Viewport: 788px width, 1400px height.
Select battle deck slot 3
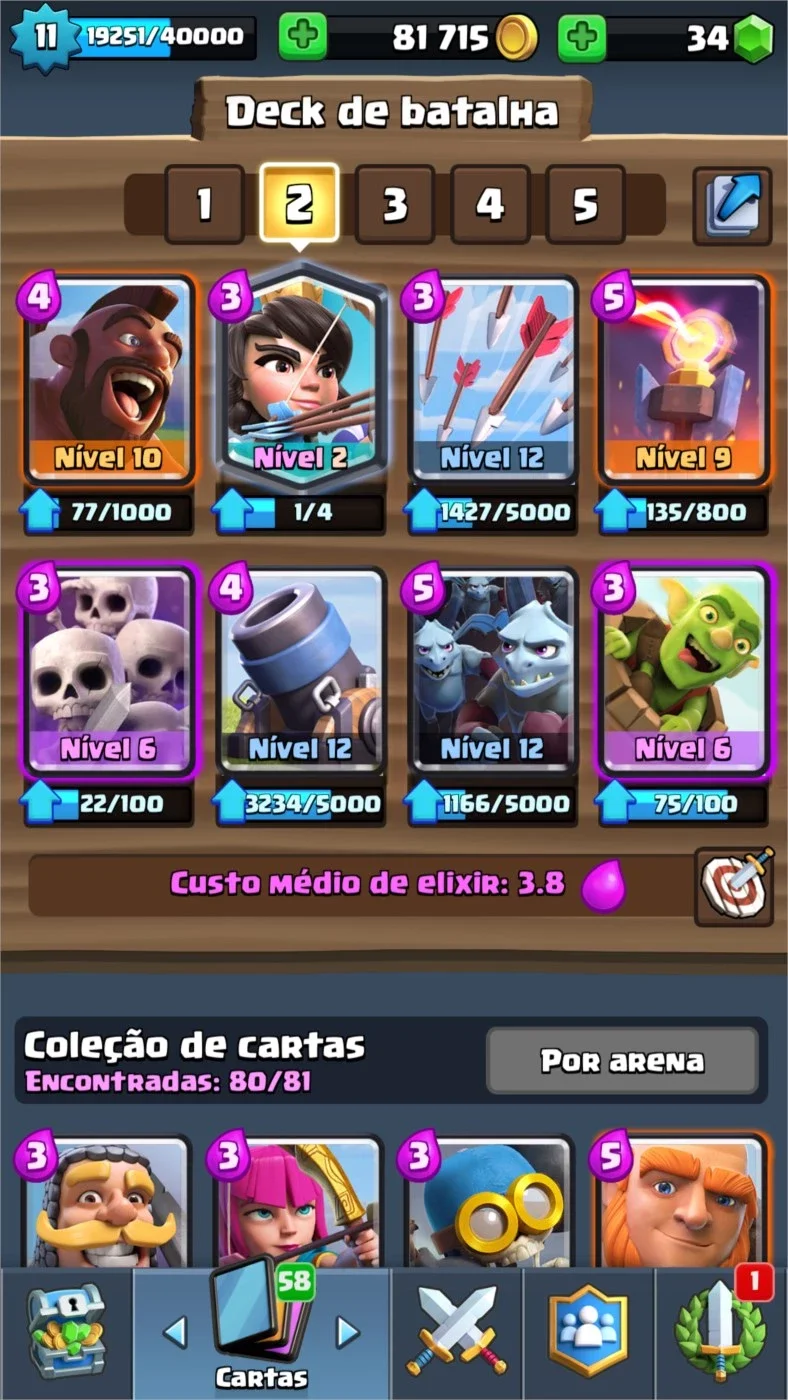click(395, 204)
